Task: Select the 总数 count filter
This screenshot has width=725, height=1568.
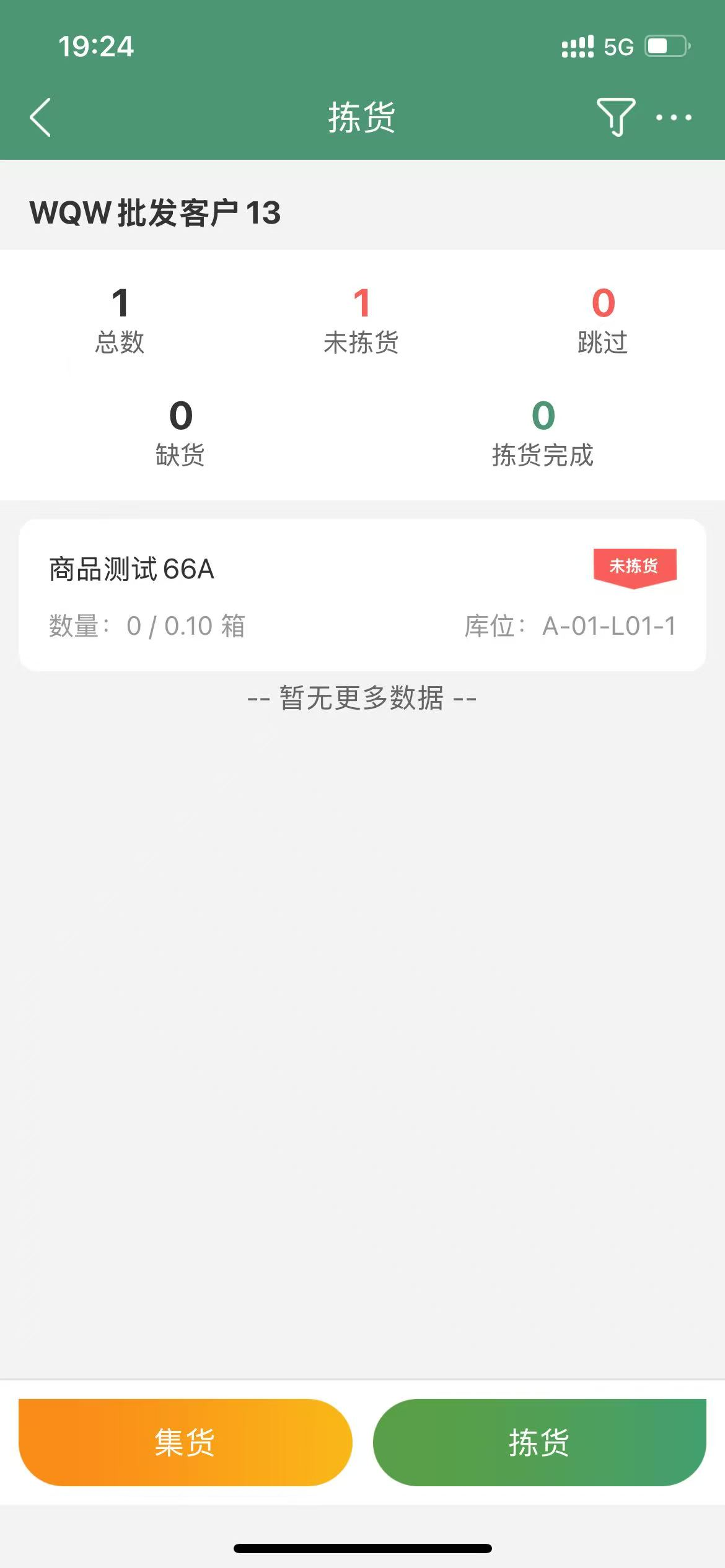Action: click(x=120, y=321)
